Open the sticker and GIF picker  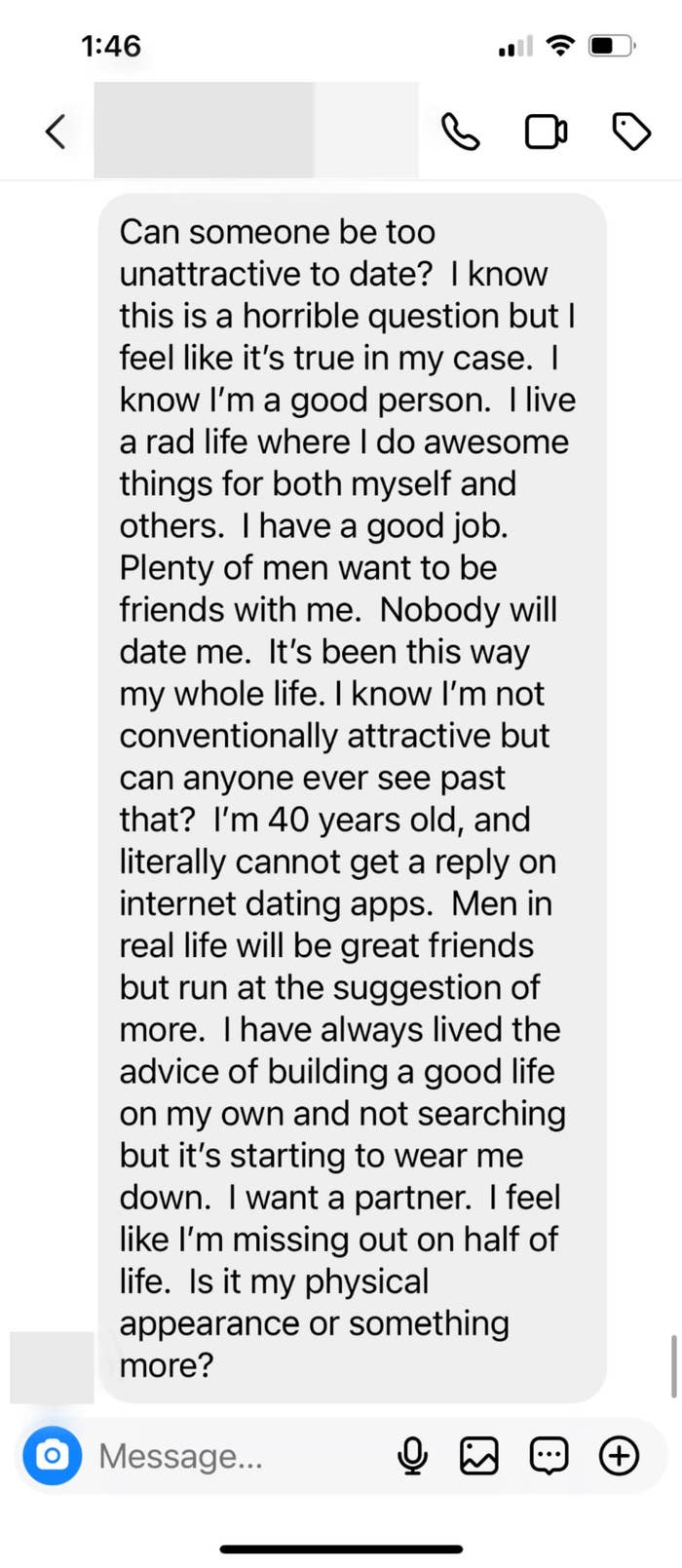point(549,1456)
